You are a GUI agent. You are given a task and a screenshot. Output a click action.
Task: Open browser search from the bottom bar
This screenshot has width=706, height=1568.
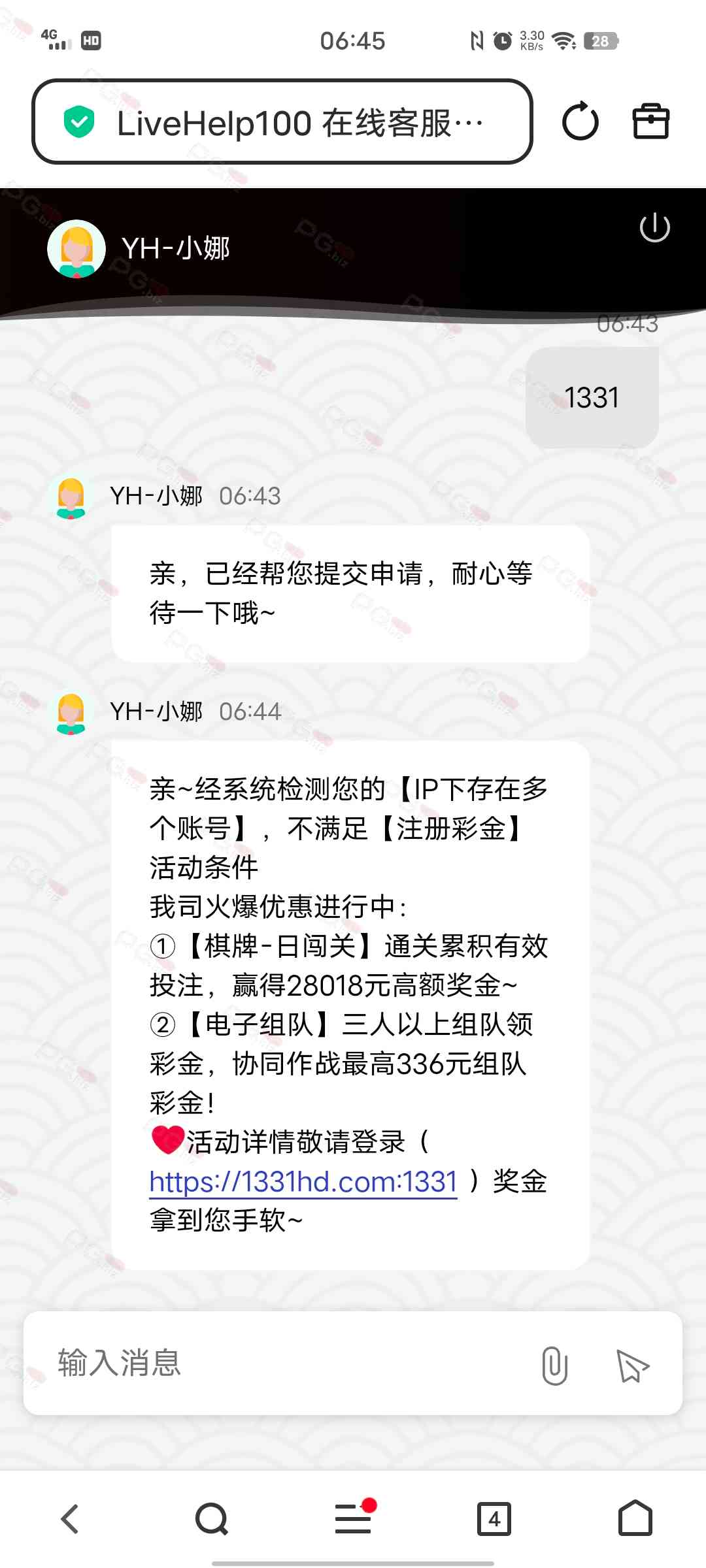click(212, 1518)
